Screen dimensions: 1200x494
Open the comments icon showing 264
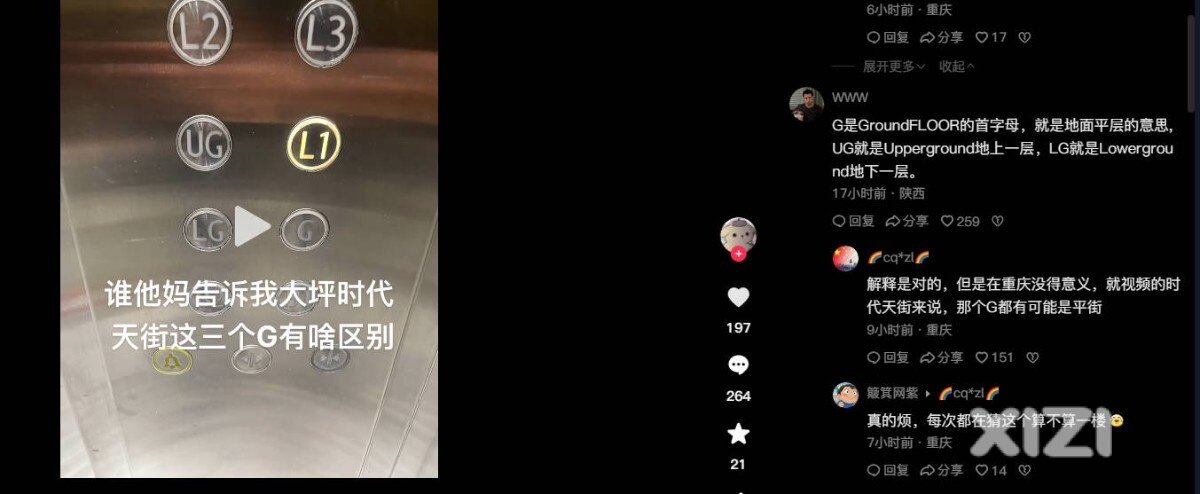(x=738, y=365)
